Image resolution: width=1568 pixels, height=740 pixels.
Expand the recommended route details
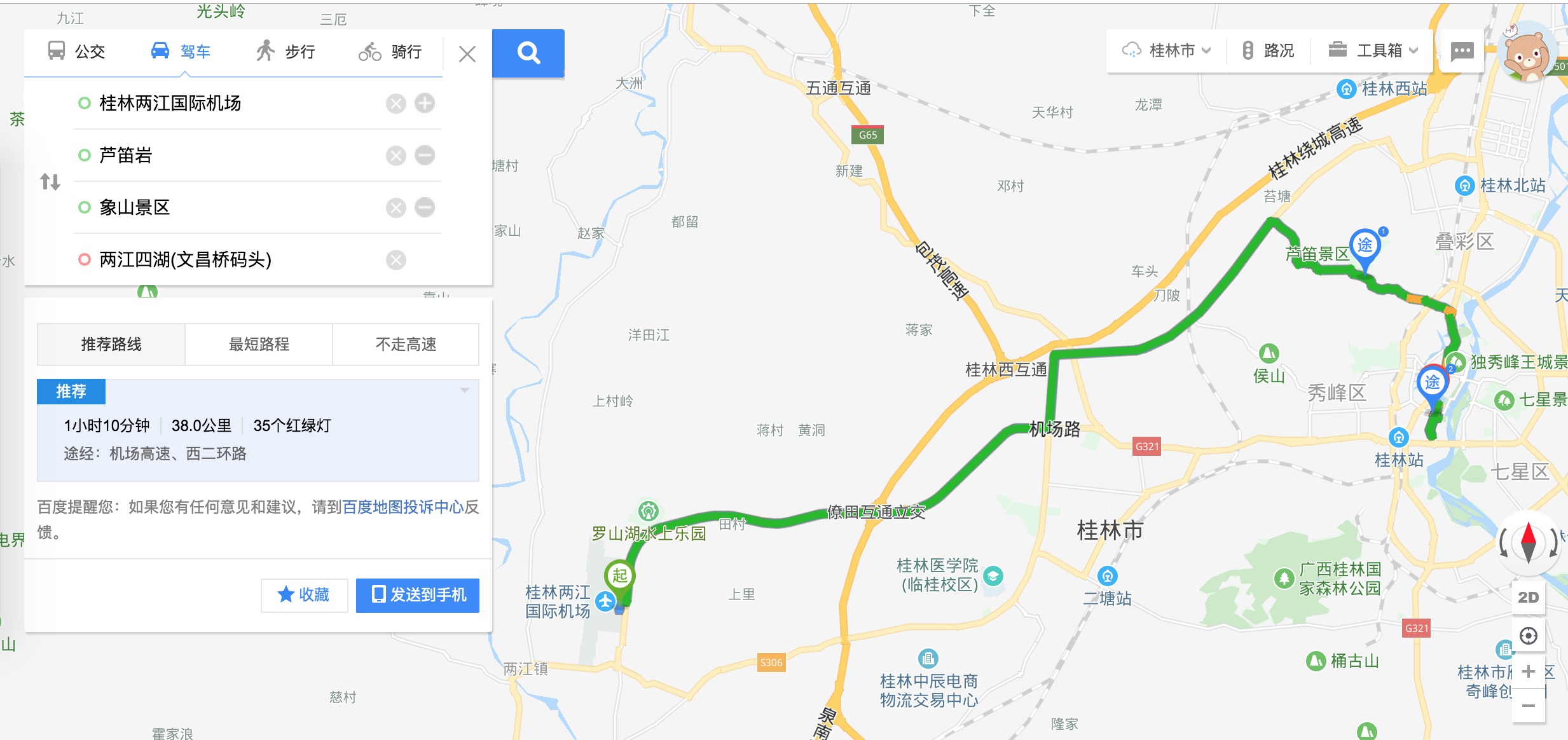465,390
